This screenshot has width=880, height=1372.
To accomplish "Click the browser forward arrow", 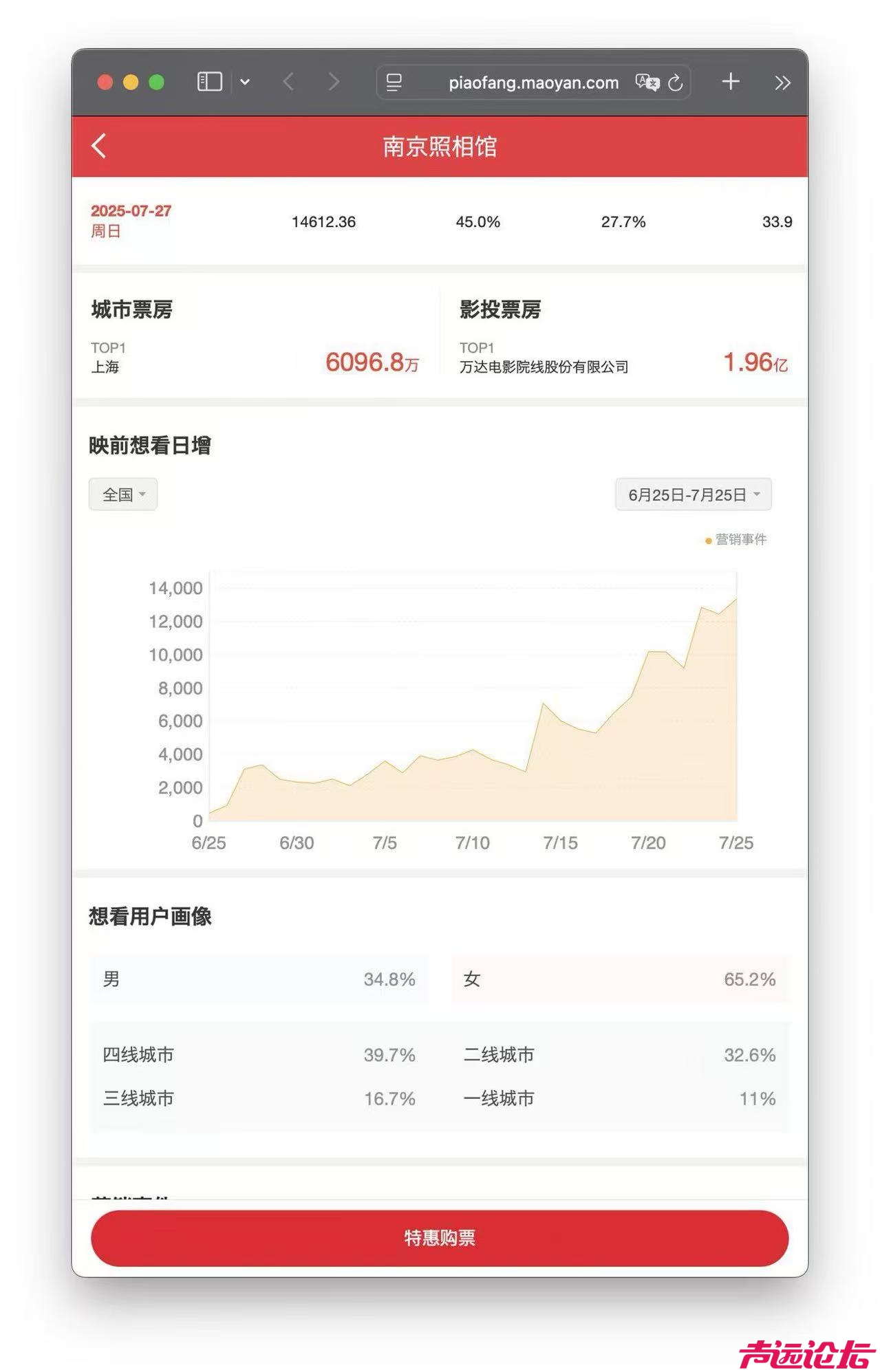I will [x=334, y=82].
